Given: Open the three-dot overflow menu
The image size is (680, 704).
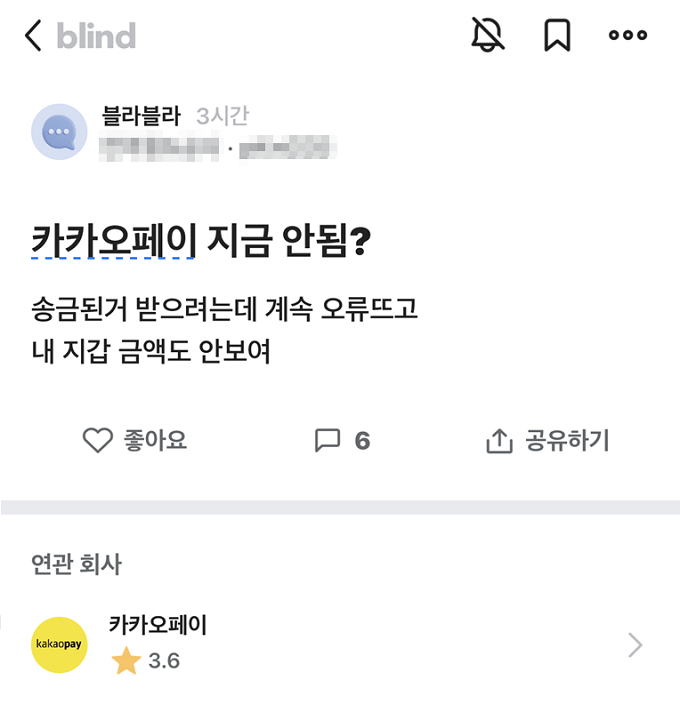Looking at the screenshot, I should 627,35.
